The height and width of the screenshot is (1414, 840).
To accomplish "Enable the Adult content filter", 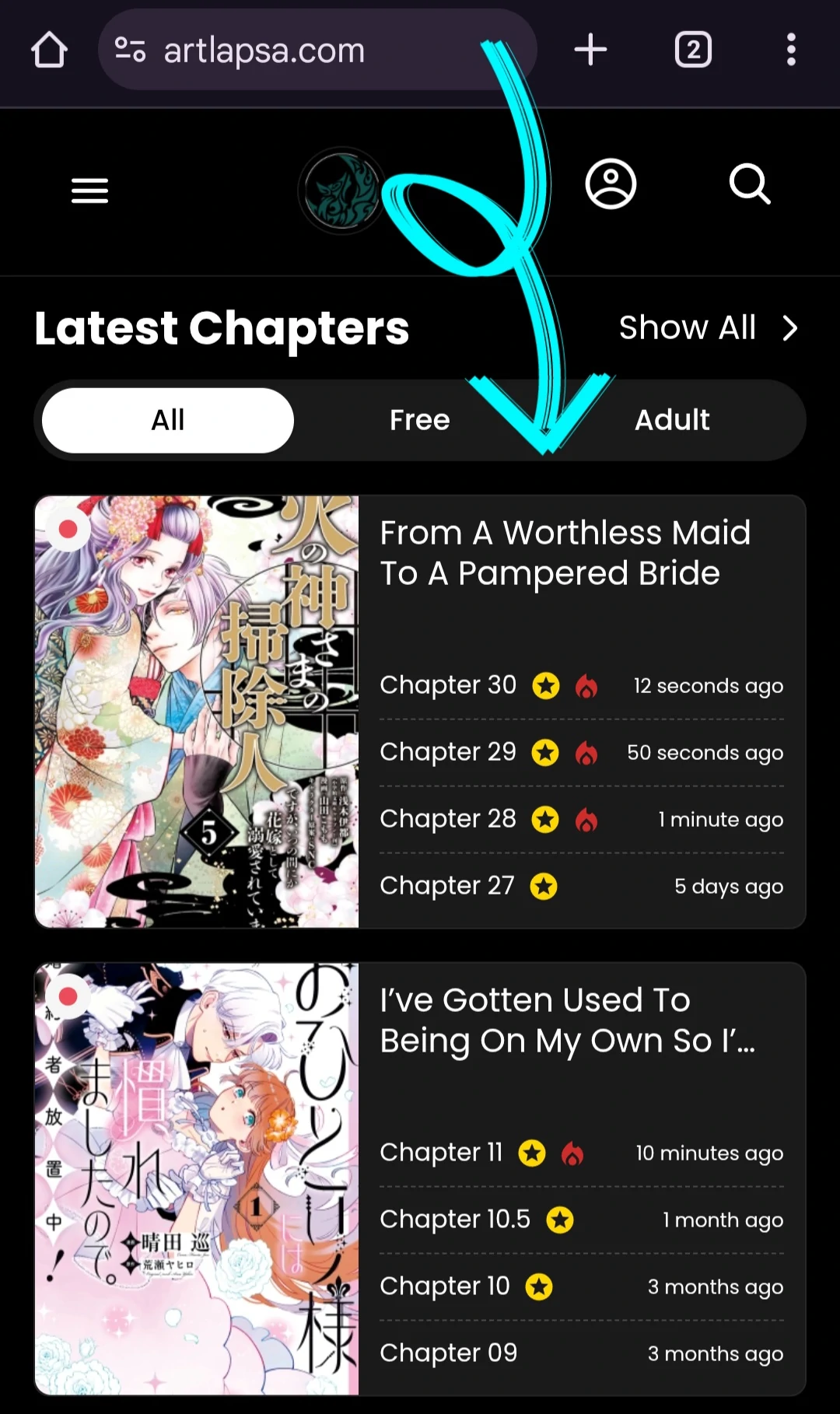I will pos(672,420).
